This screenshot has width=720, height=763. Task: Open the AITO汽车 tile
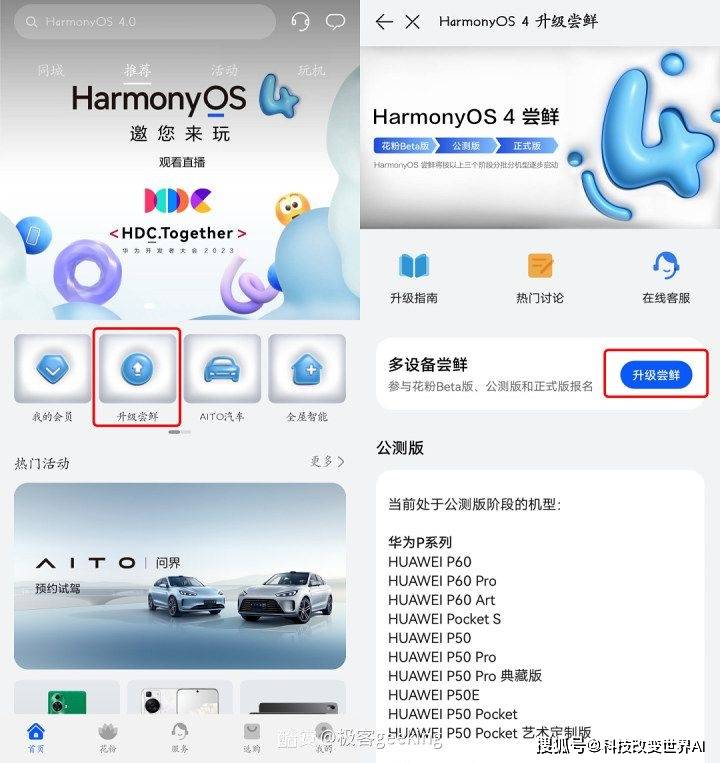(222, 378)
